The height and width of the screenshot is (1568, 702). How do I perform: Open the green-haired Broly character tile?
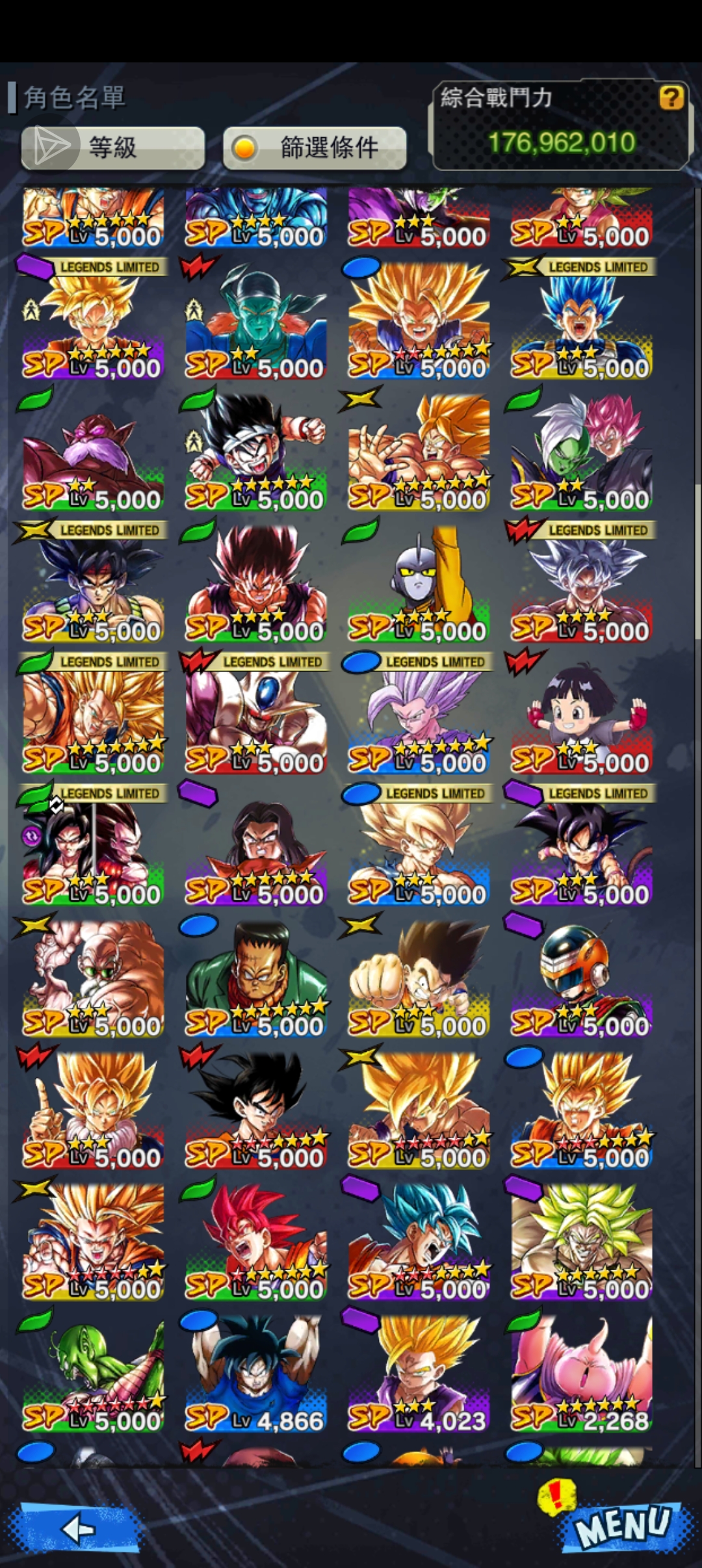(x=581, y=1240)
